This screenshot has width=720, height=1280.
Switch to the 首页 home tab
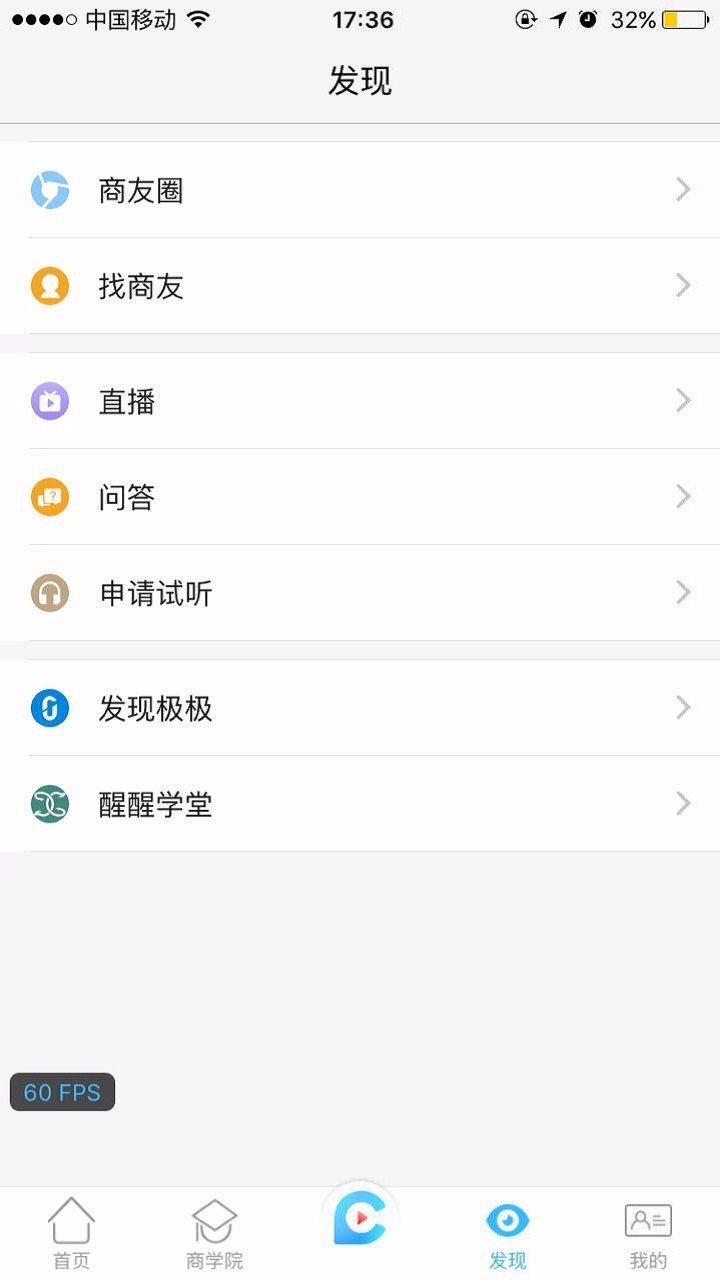click(x=72, y=1234)
